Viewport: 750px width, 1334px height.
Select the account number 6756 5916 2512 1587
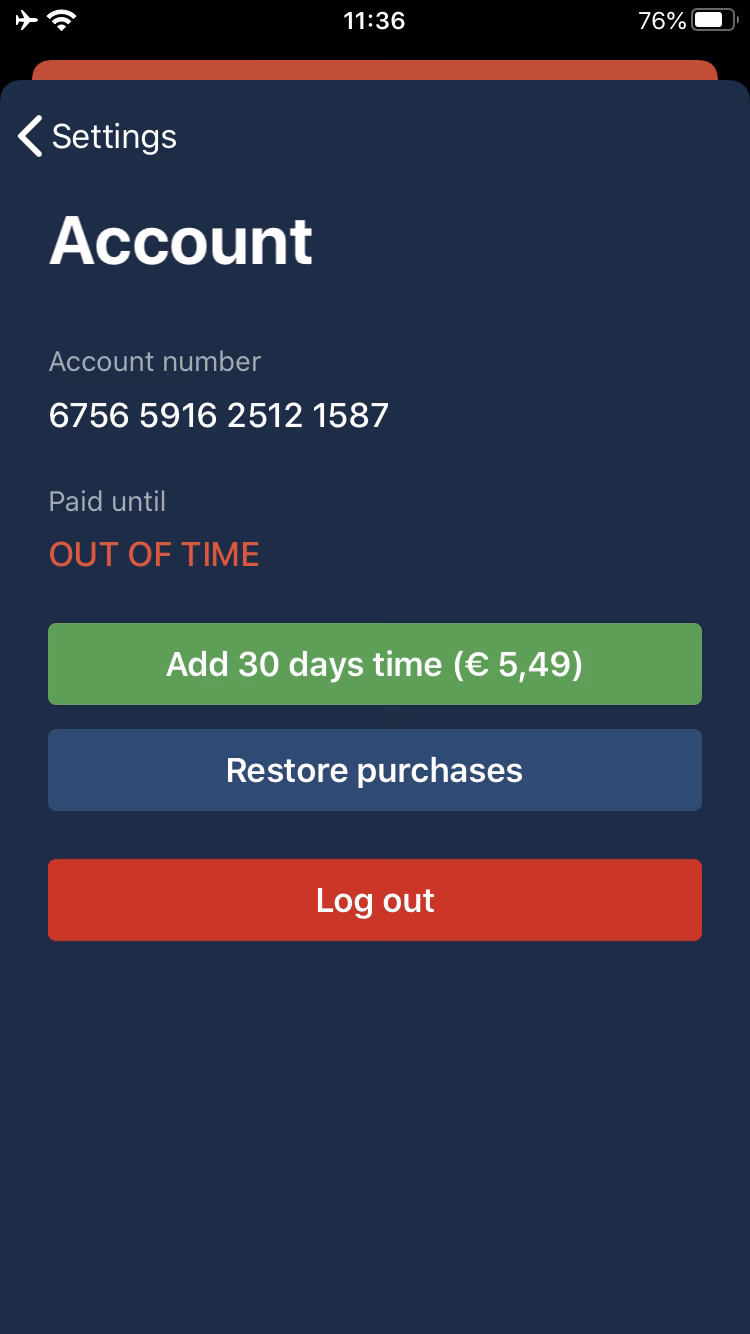(219, 414)
